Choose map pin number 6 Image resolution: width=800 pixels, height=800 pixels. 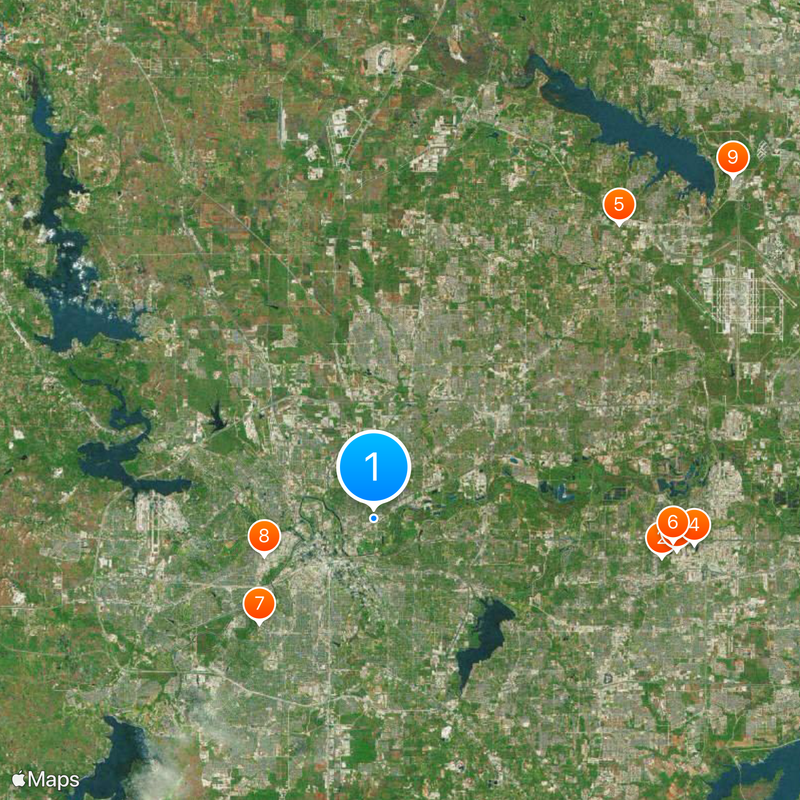pos(673,521)
